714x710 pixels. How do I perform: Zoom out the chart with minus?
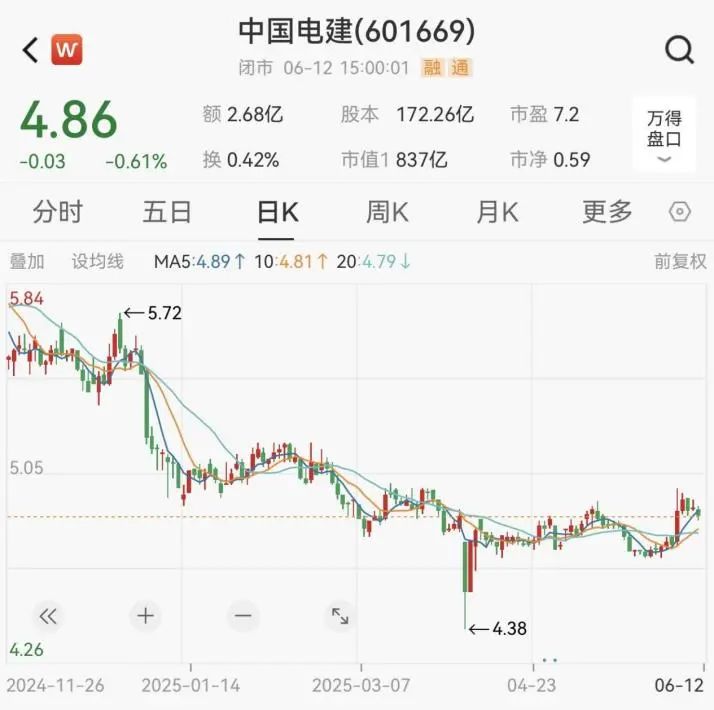click(243, 616)
